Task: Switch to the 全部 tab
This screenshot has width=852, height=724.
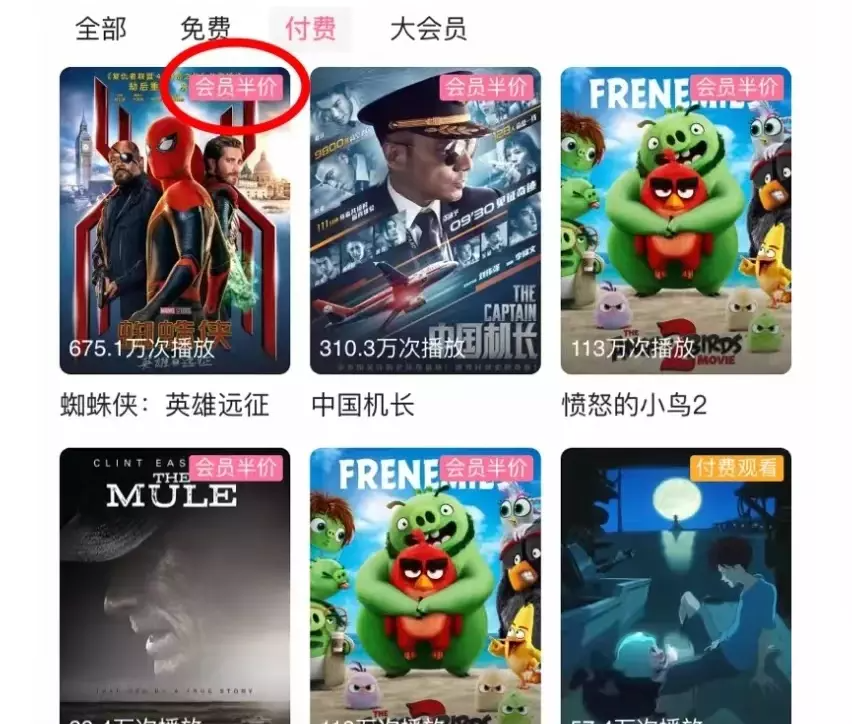Action: point(101,29)
